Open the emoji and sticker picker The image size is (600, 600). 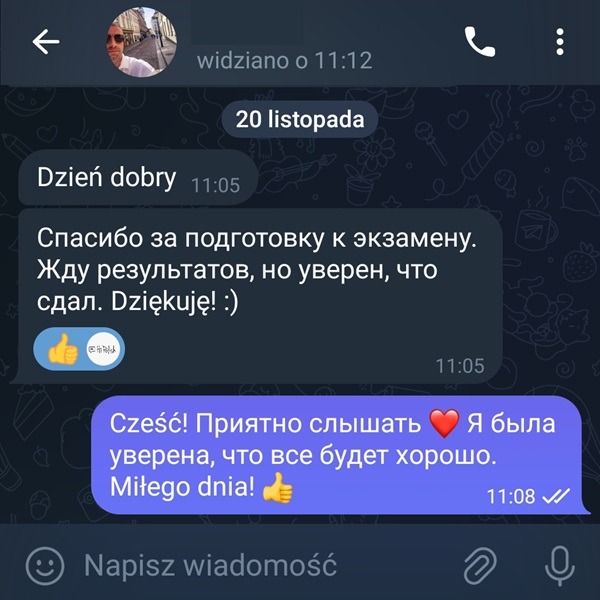41,566
